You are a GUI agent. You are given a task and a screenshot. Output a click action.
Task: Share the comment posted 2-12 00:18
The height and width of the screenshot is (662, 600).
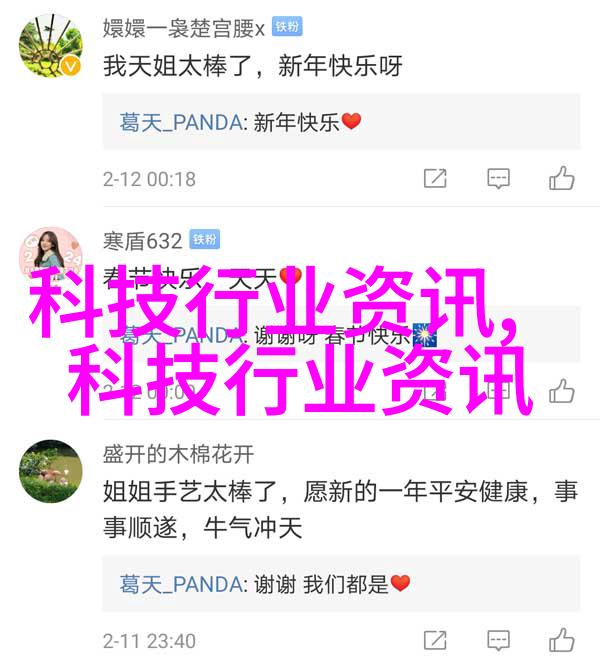[435, 179]
